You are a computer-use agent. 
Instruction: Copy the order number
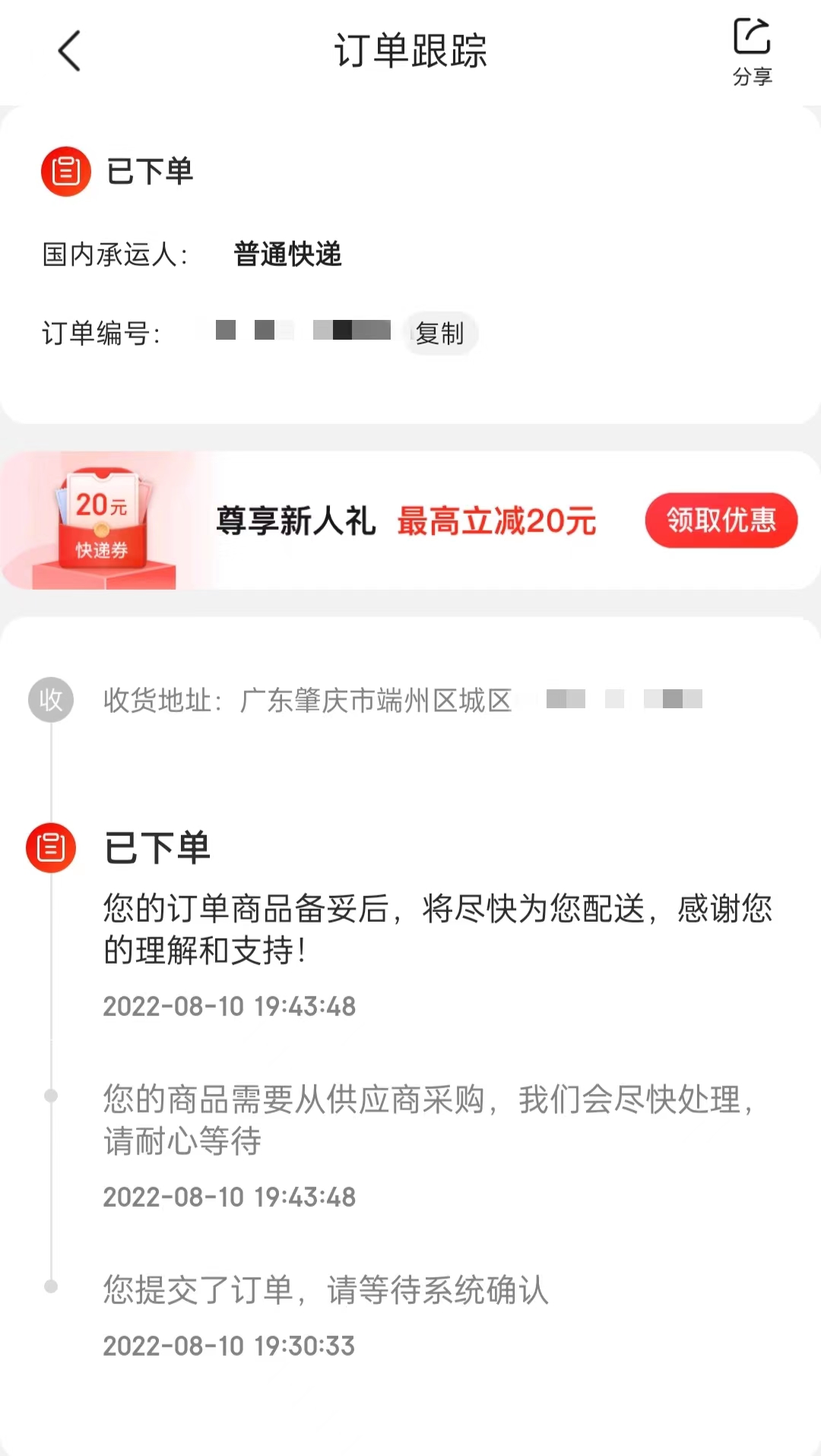[x=440, y=333]
